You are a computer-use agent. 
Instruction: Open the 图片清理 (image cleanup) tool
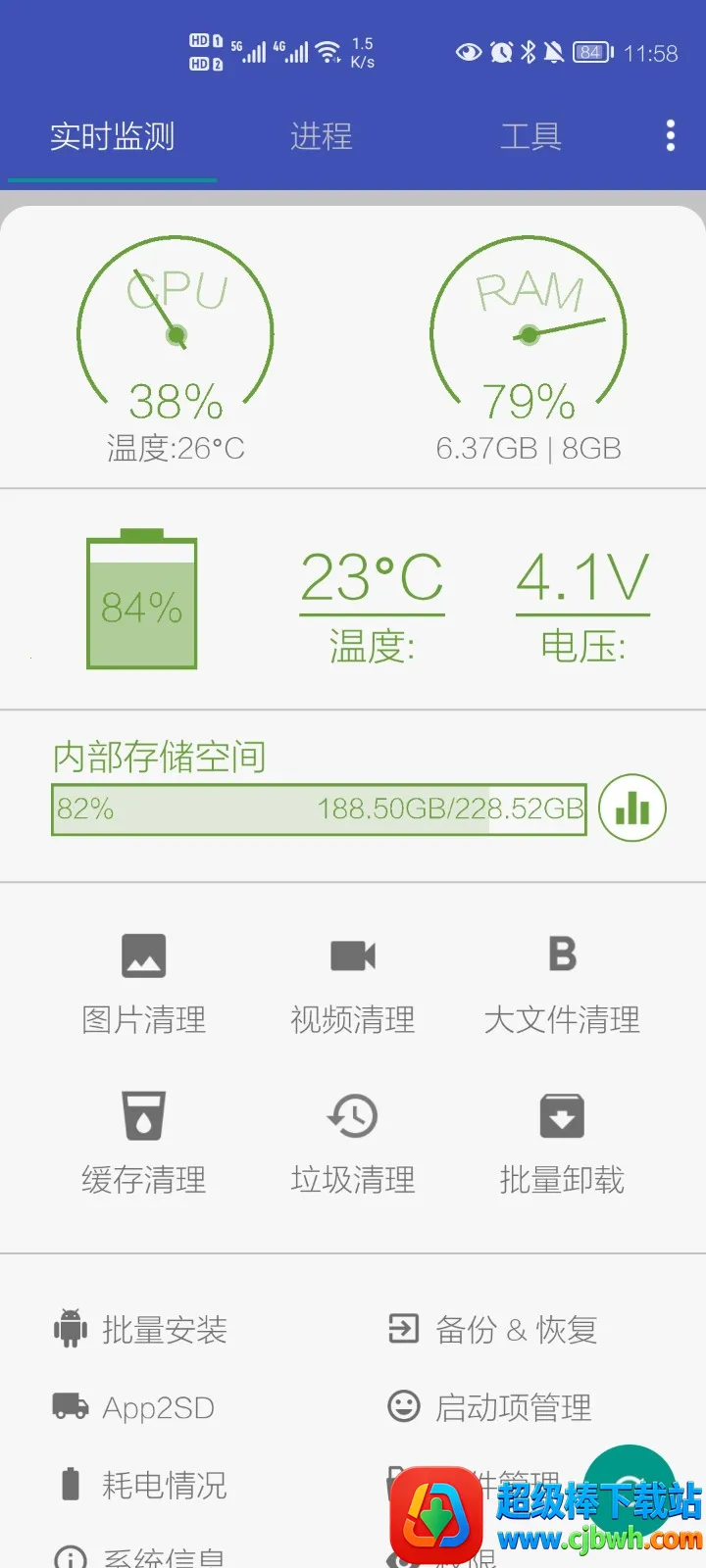tap(143, 980)
